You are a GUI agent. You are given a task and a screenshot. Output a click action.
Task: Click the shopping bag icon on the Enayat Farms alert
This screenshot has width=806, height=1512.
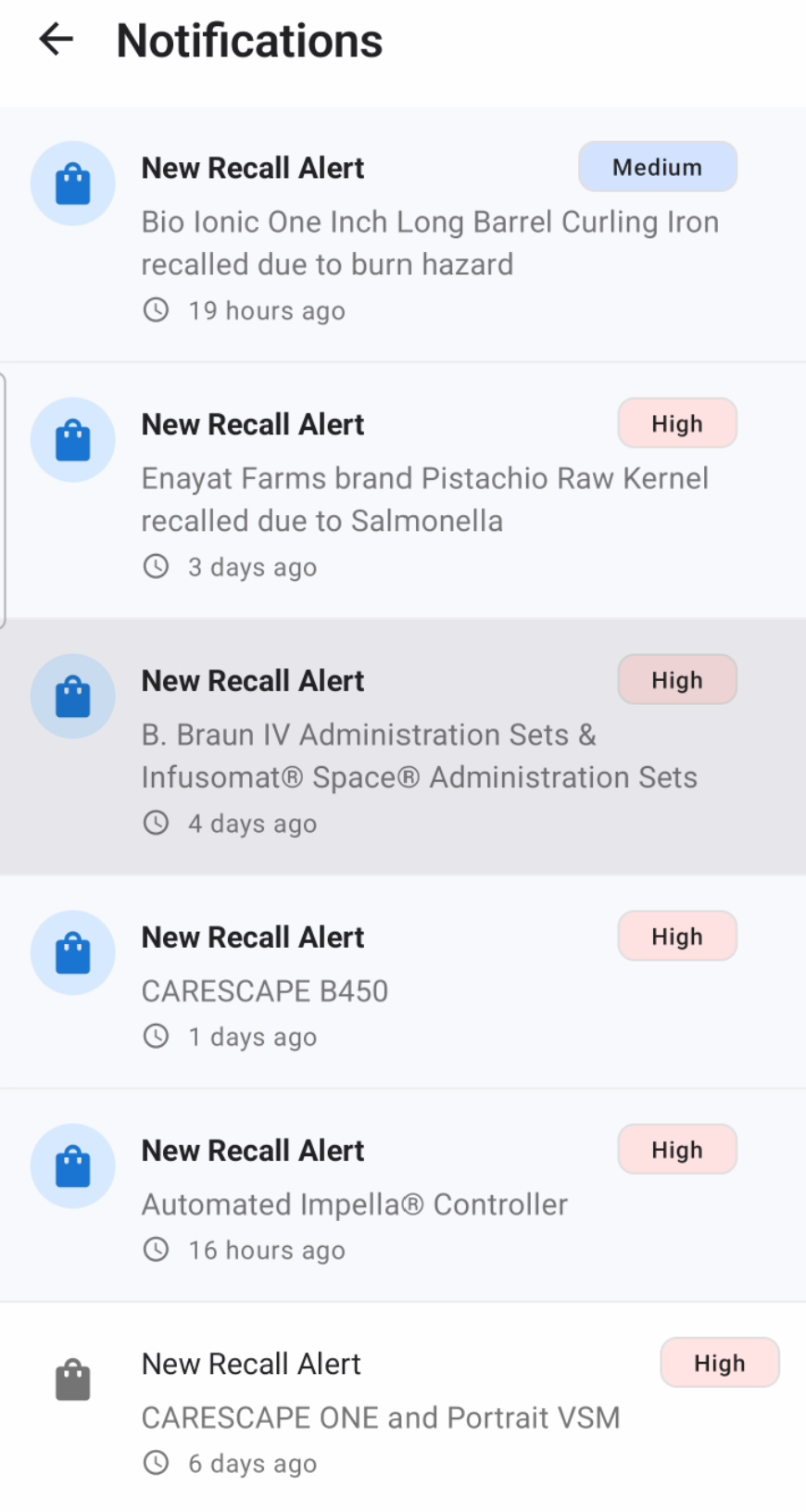point(72,440)
